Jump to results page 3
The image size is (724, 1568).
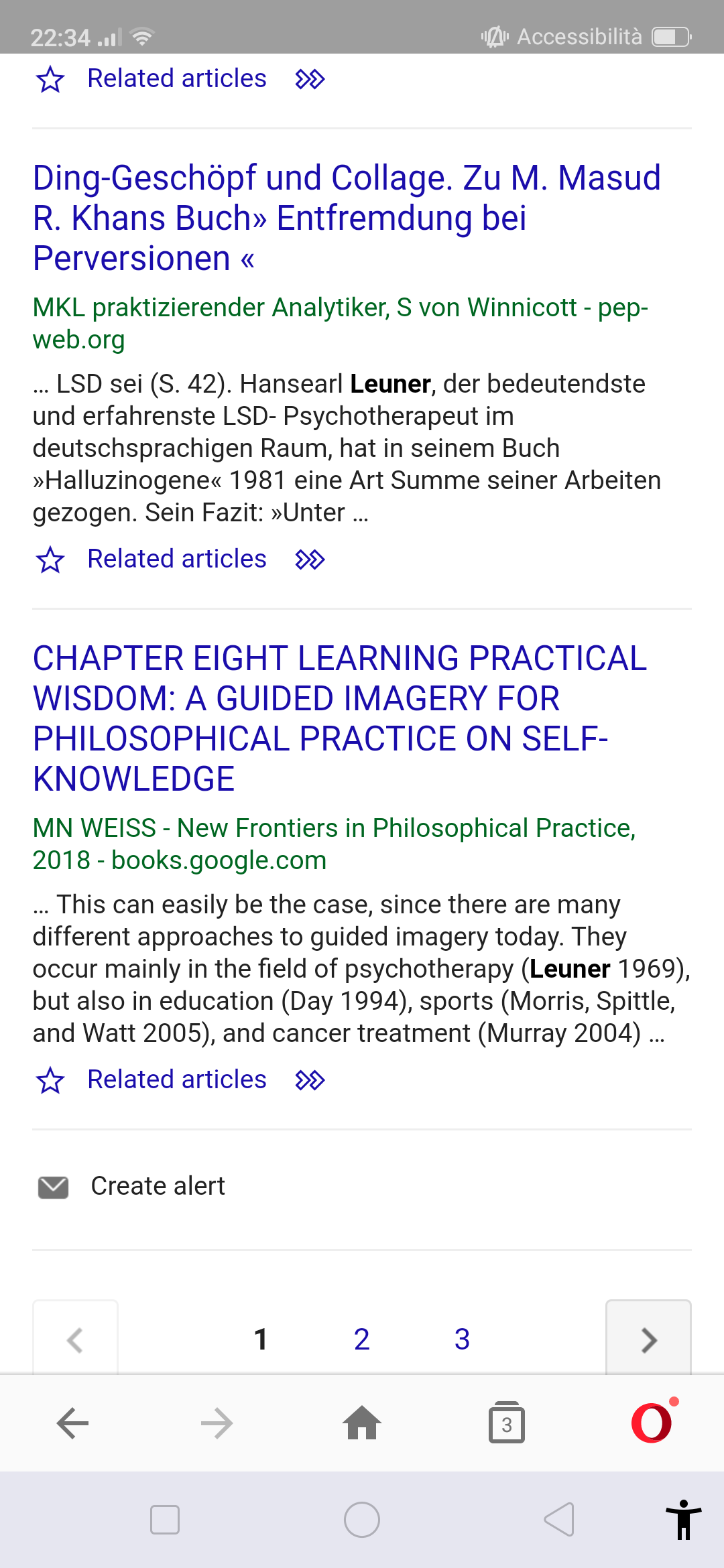[x=462, y=1340]
